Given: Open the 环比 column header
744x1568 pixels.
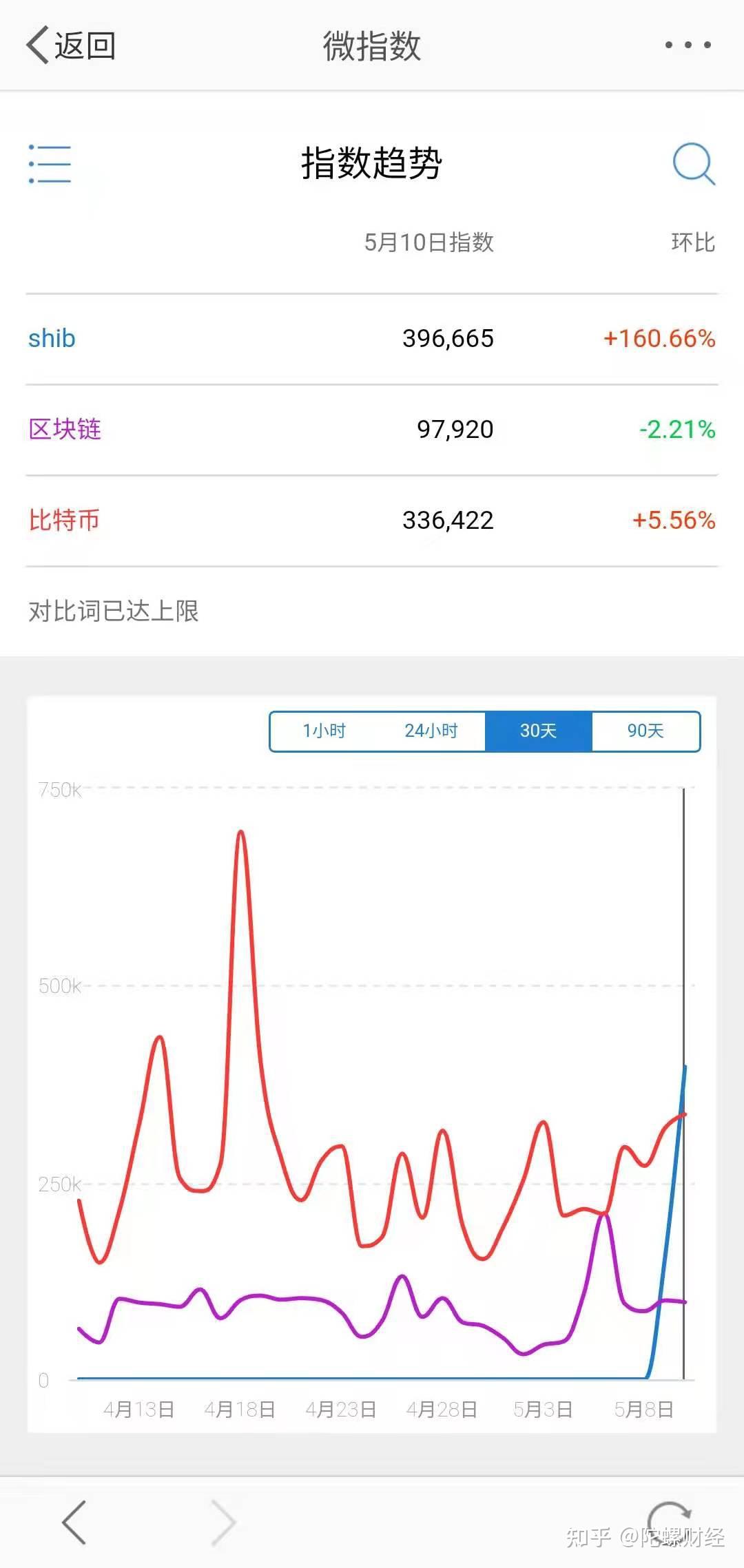Looking at the screenshot, I should pyautogui.click(x=693, y=242).
